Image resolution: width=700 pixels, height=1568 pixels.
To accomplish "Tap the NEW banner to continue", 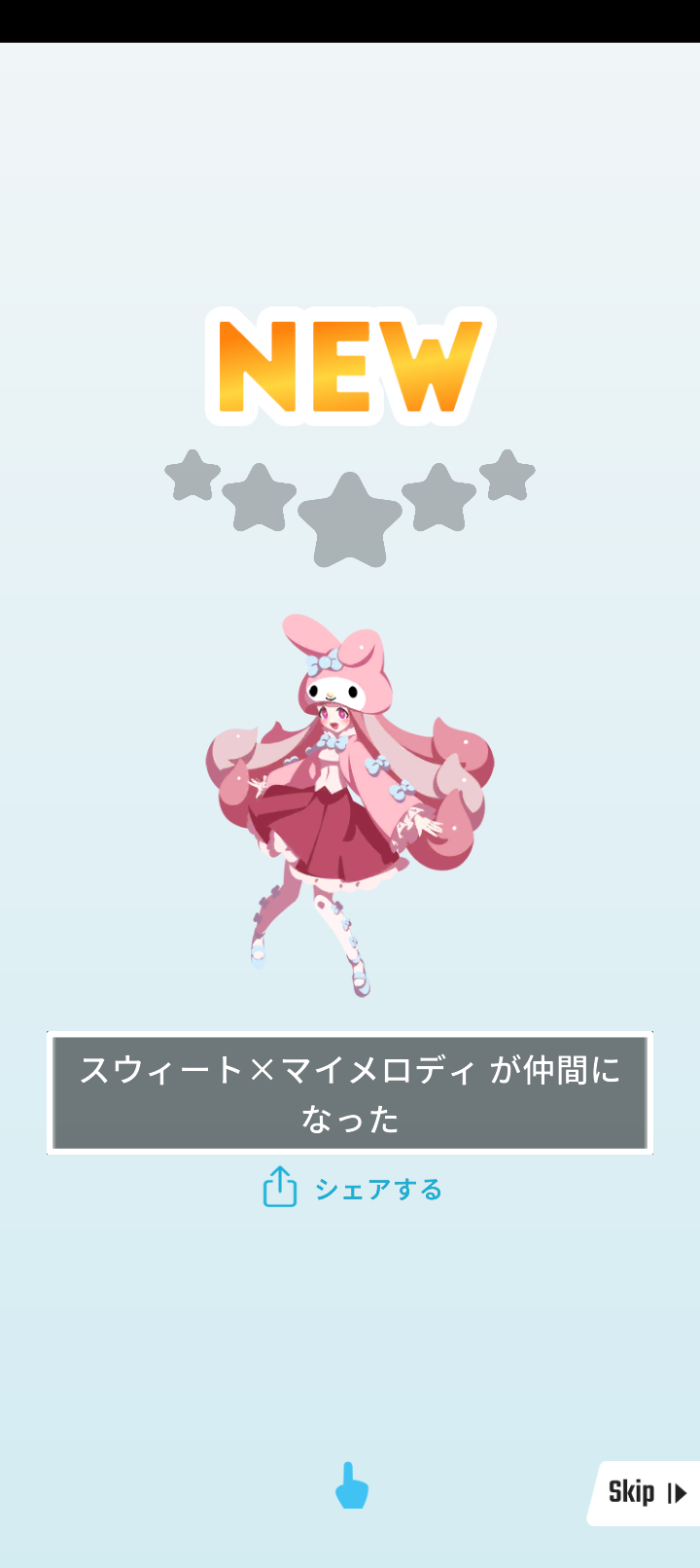I will coord(348,365).
